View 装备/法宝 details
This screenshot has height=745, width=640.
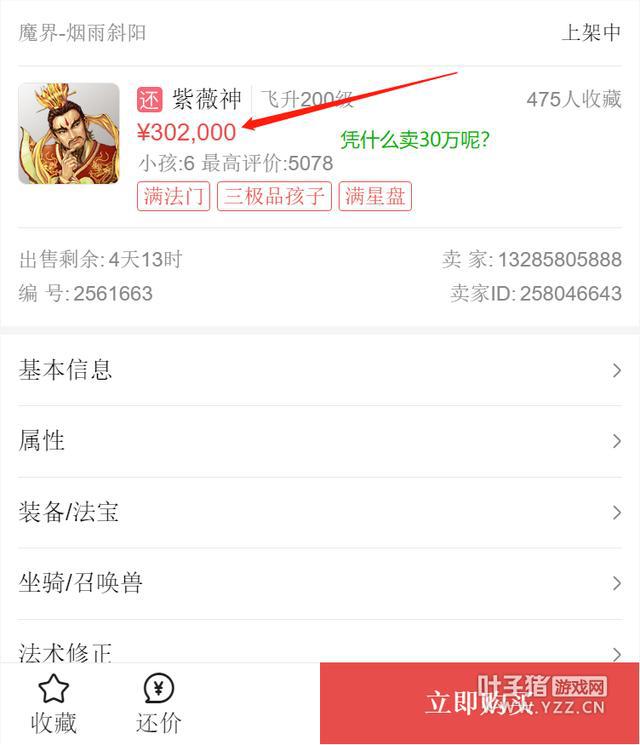(x=320, y=512)
